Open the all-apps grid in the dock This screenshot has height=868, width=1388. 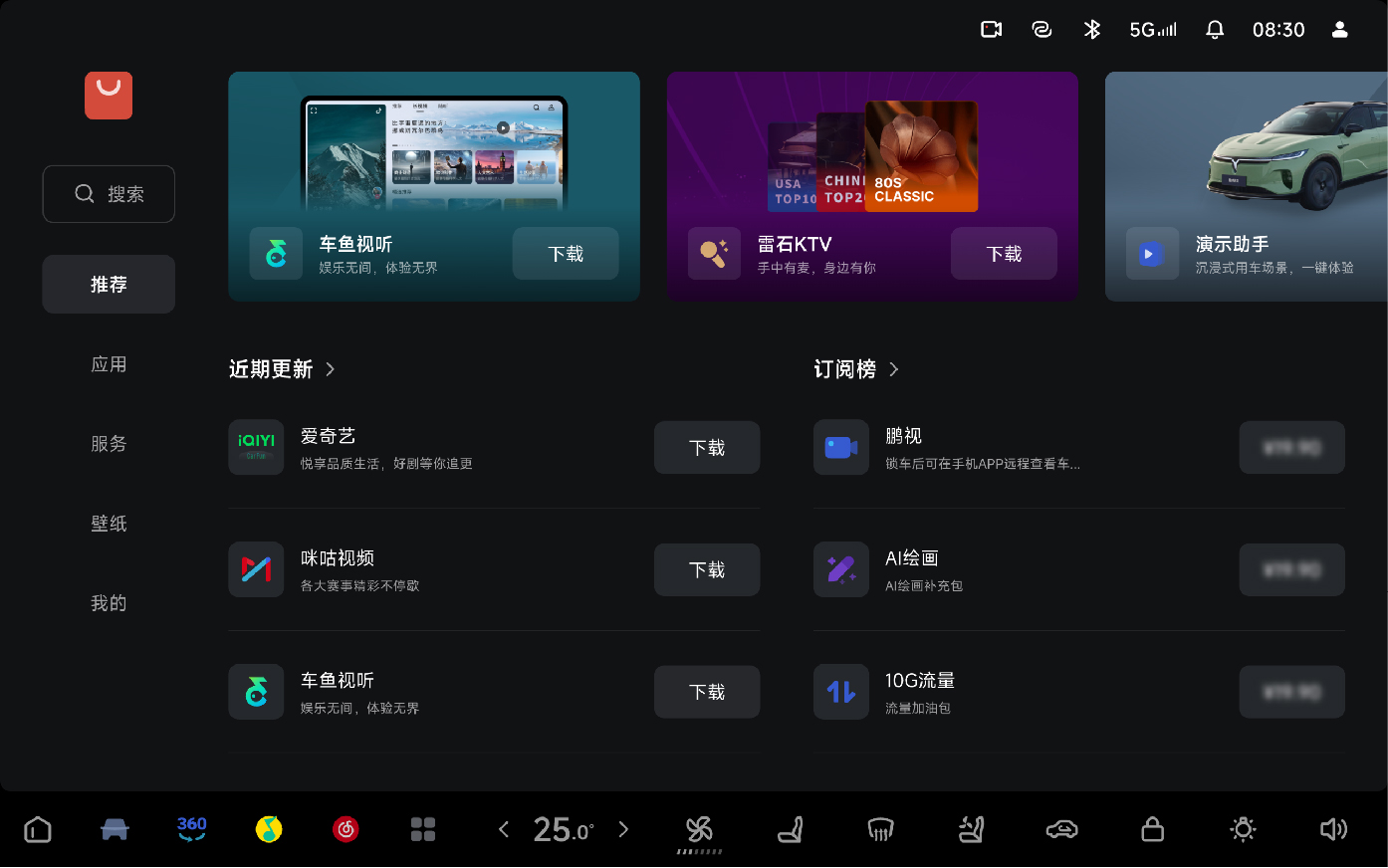click(423, 829)
